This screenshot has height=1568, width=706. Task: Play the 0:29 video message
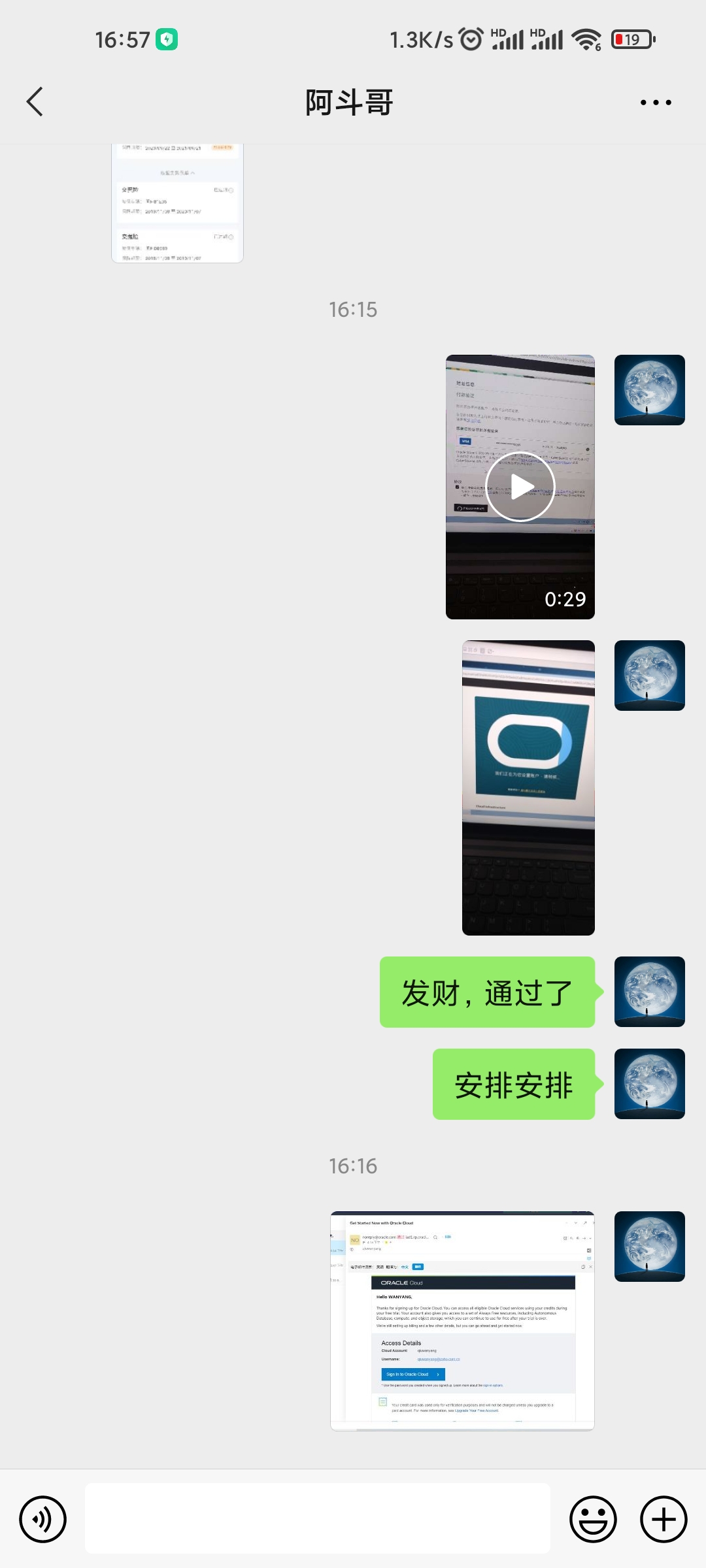coord(520,487)
